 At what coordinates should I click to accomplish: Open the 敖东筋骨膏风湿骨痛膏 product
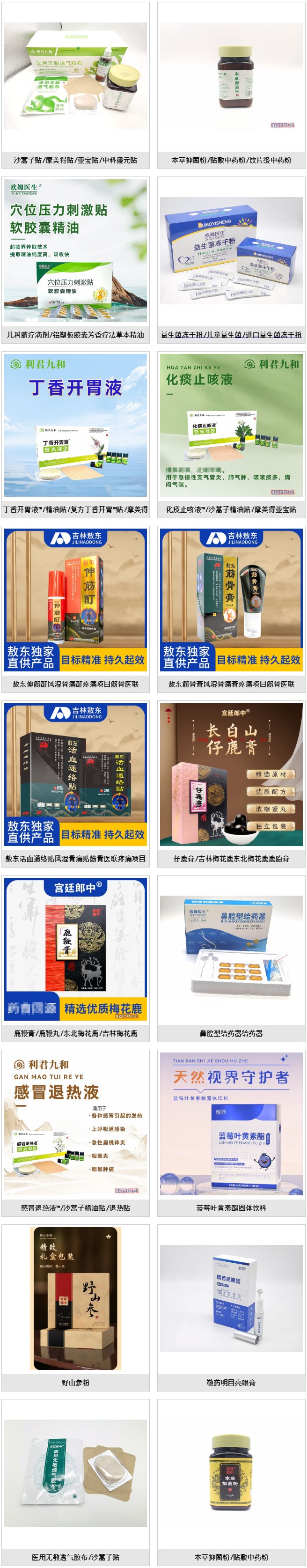(231, 600)
